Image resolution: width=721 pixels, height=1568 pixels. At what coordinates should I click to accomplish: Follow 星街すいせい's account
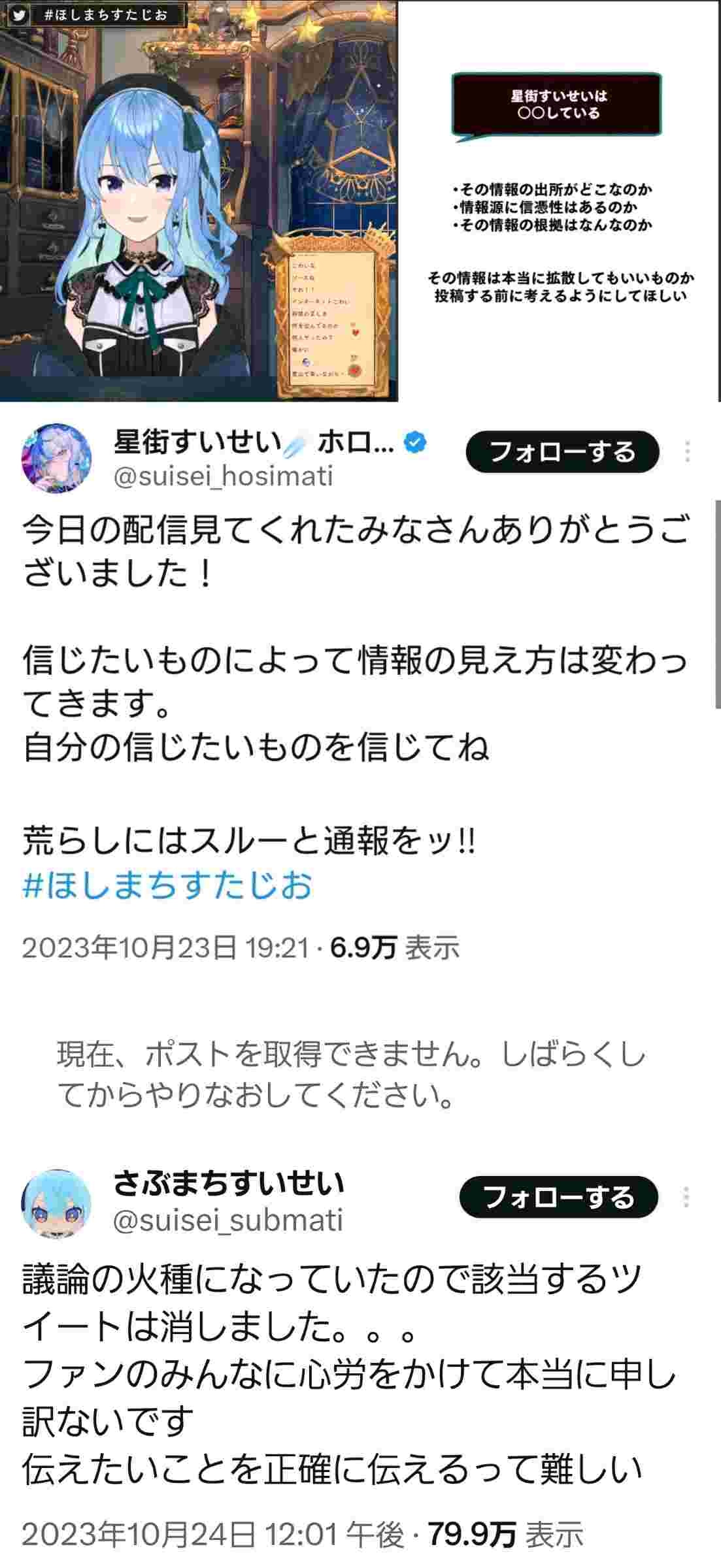click(x=562, y=451)
